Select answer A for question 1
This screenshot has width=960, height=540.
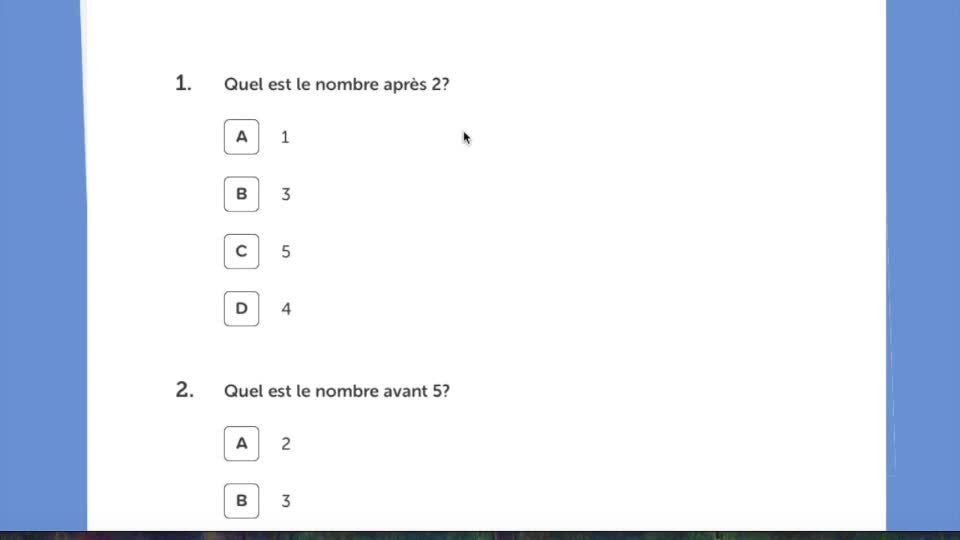click(241, 137)
